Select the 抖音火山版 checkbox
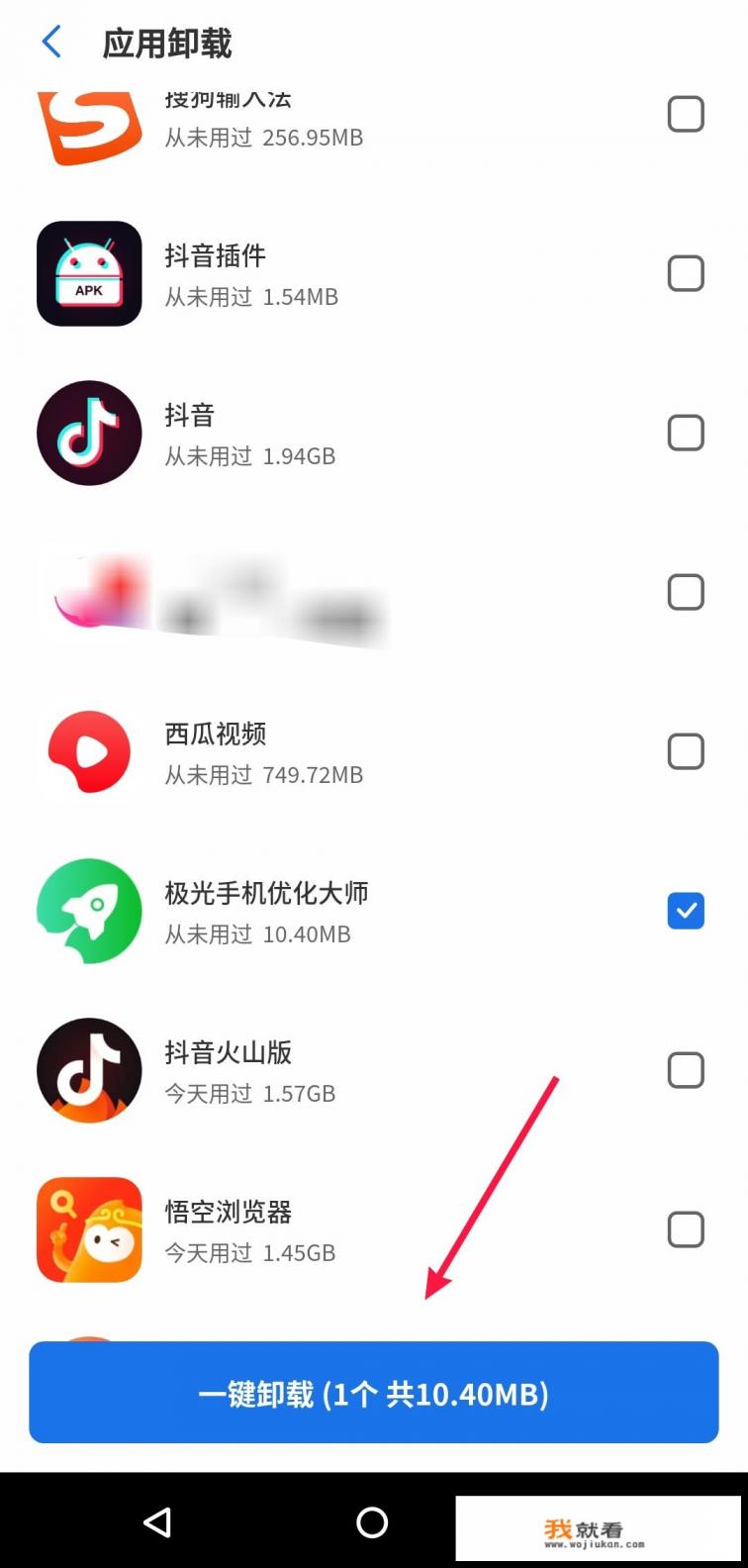748x1568 pixels. [x=686, y=1070]
